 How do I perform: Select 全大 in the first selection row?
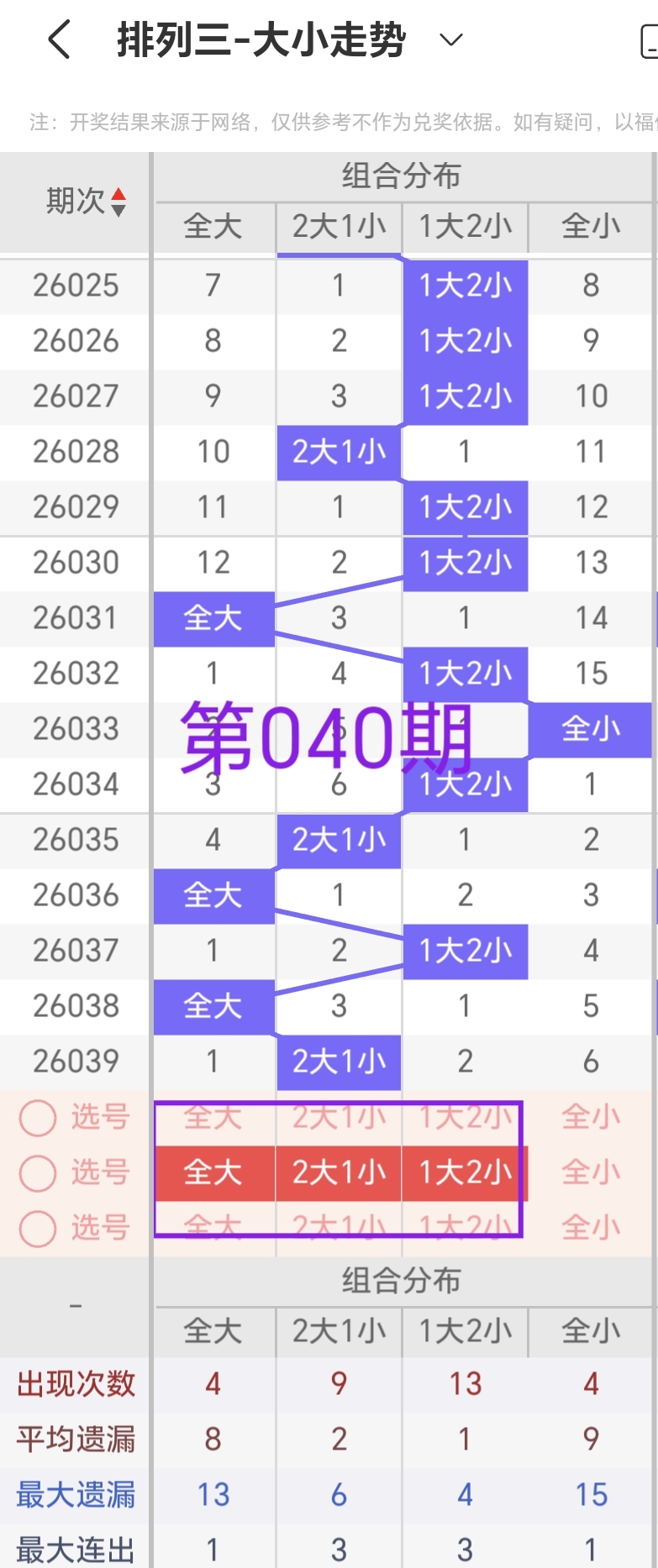213,1117
